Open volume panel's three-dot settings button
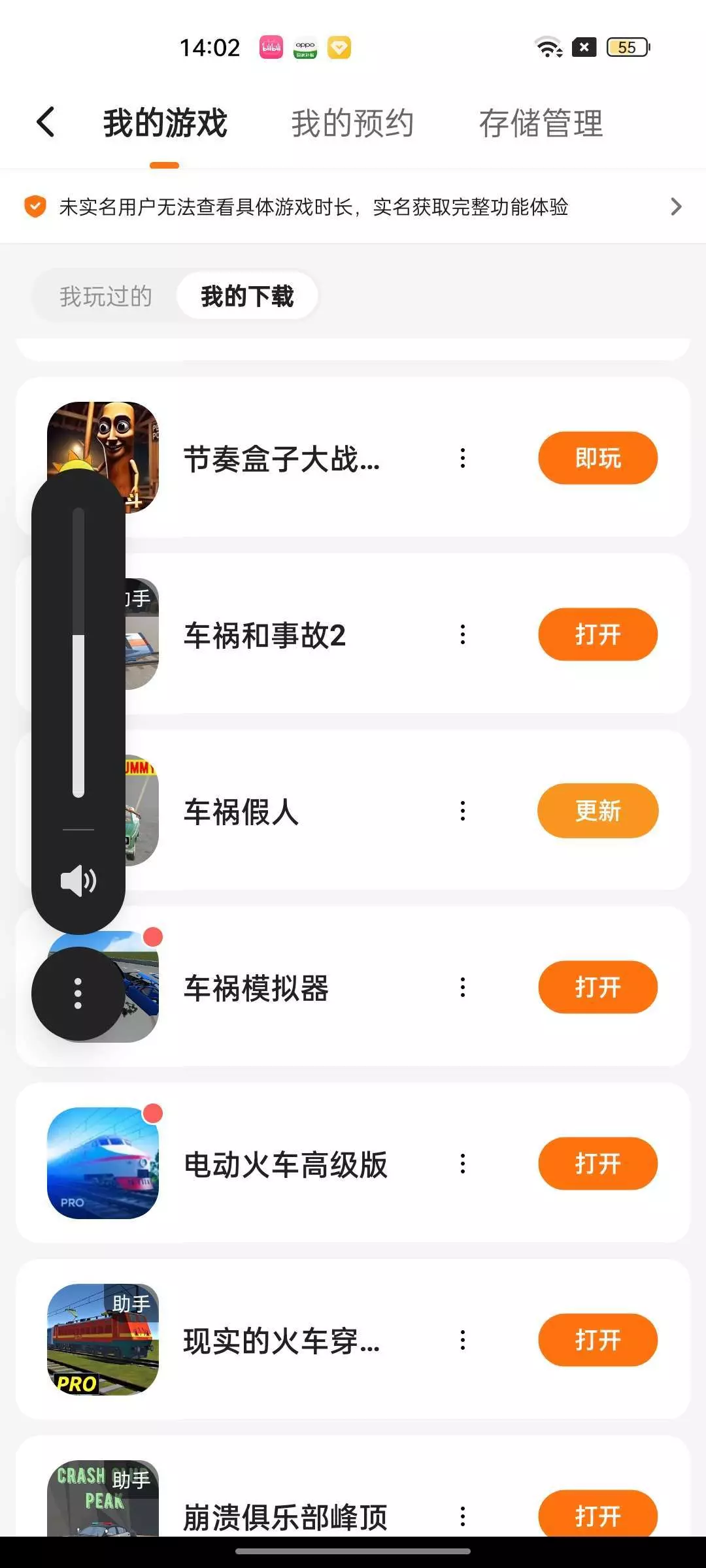 [78, 993]
